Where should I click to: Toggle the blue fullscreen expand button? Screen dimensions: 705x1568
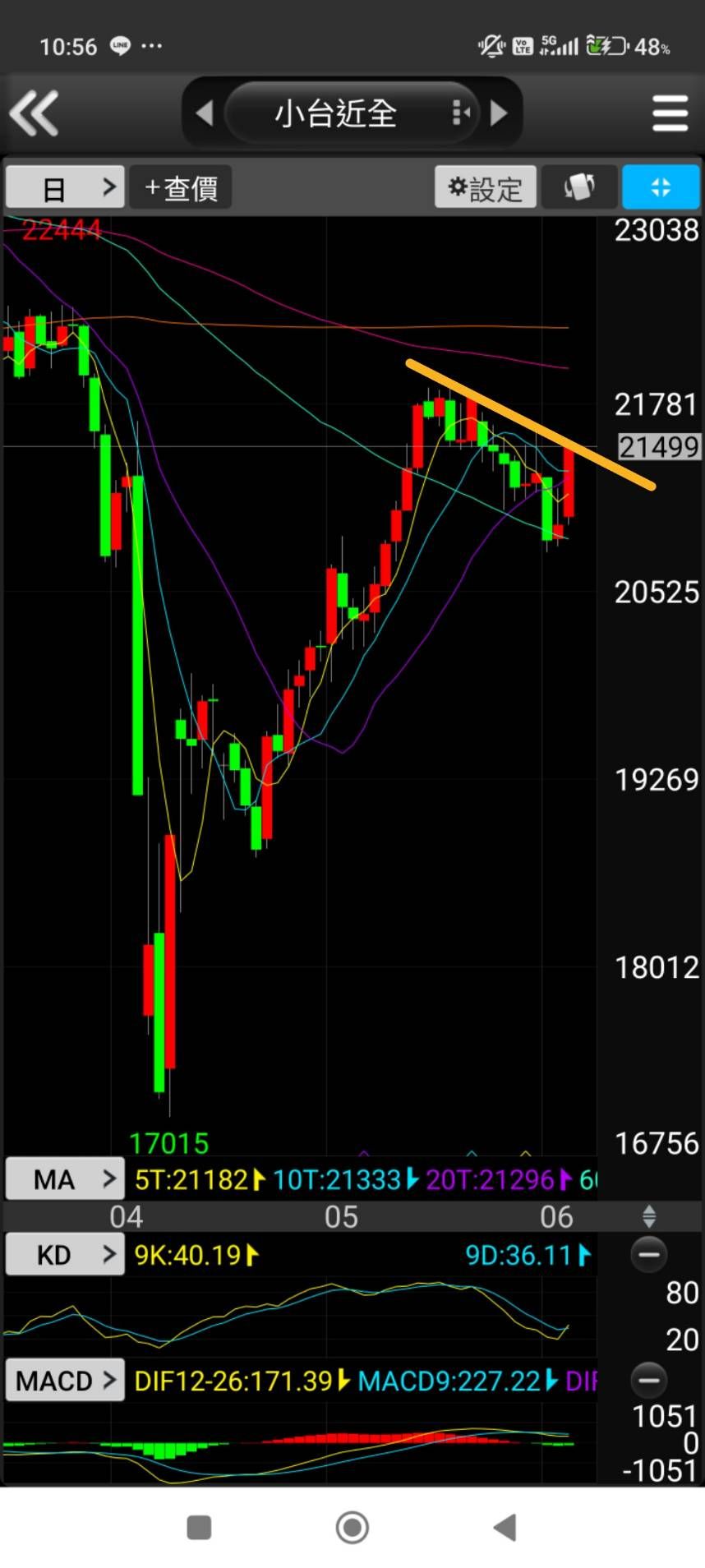661,187
